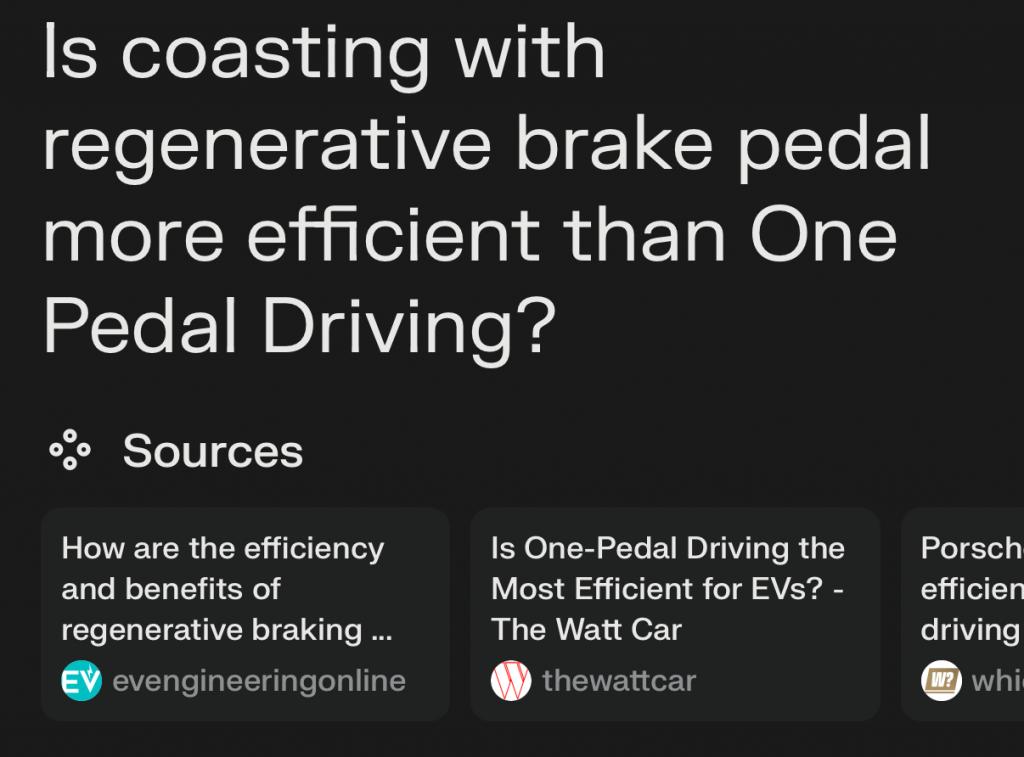This screenshot has width=1024, height=757.
Task: Open the evengineeringonline source card
Action: click(245, 613)
